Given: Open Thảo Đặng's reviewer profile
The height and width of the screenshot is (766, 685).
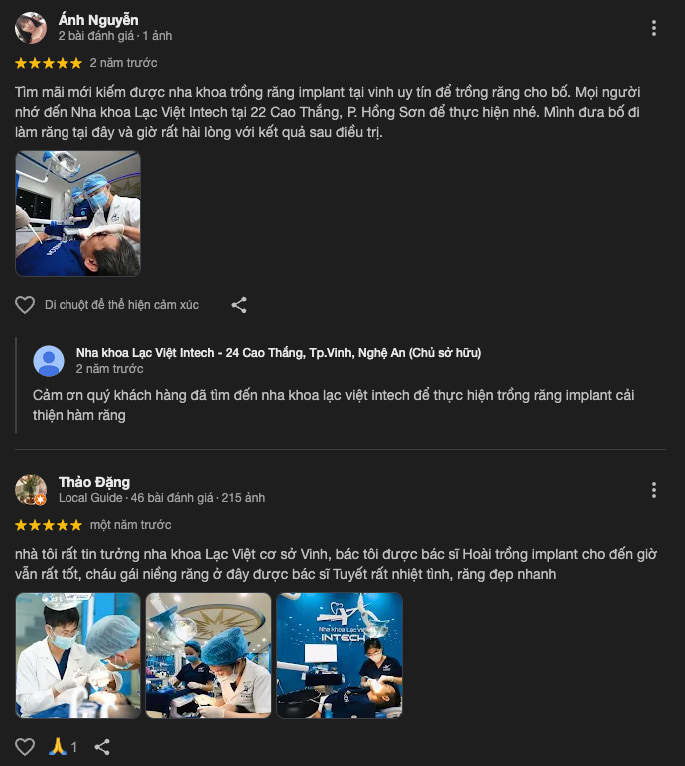Looking at the screenshot, I should pyautogui.click(x=94, y=482).
